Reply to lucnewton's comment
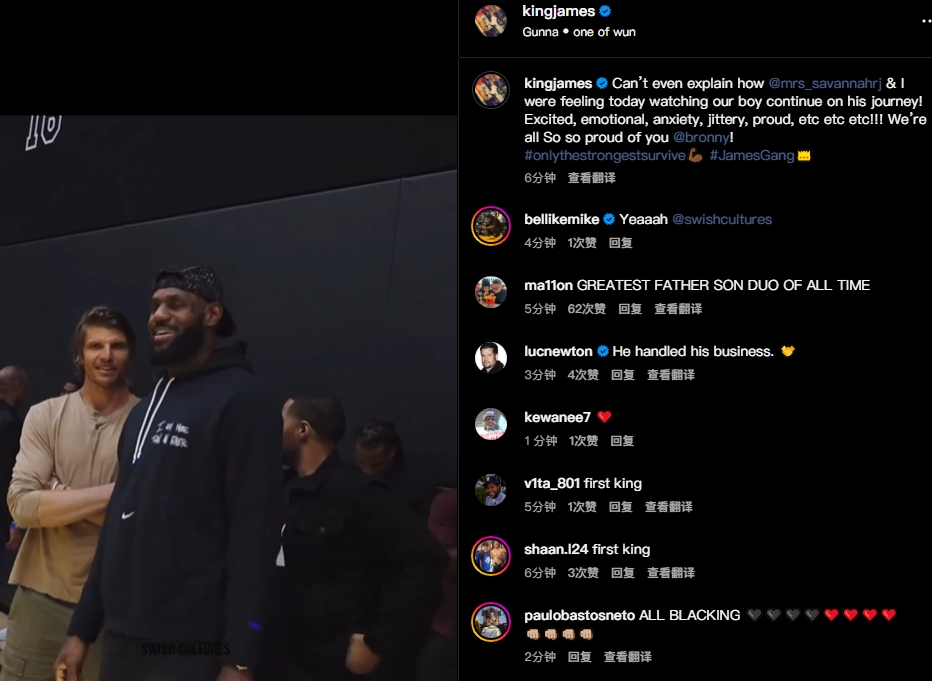Image resolution: width=932 pixels, height=681 pixels. [x=623, y=375]
